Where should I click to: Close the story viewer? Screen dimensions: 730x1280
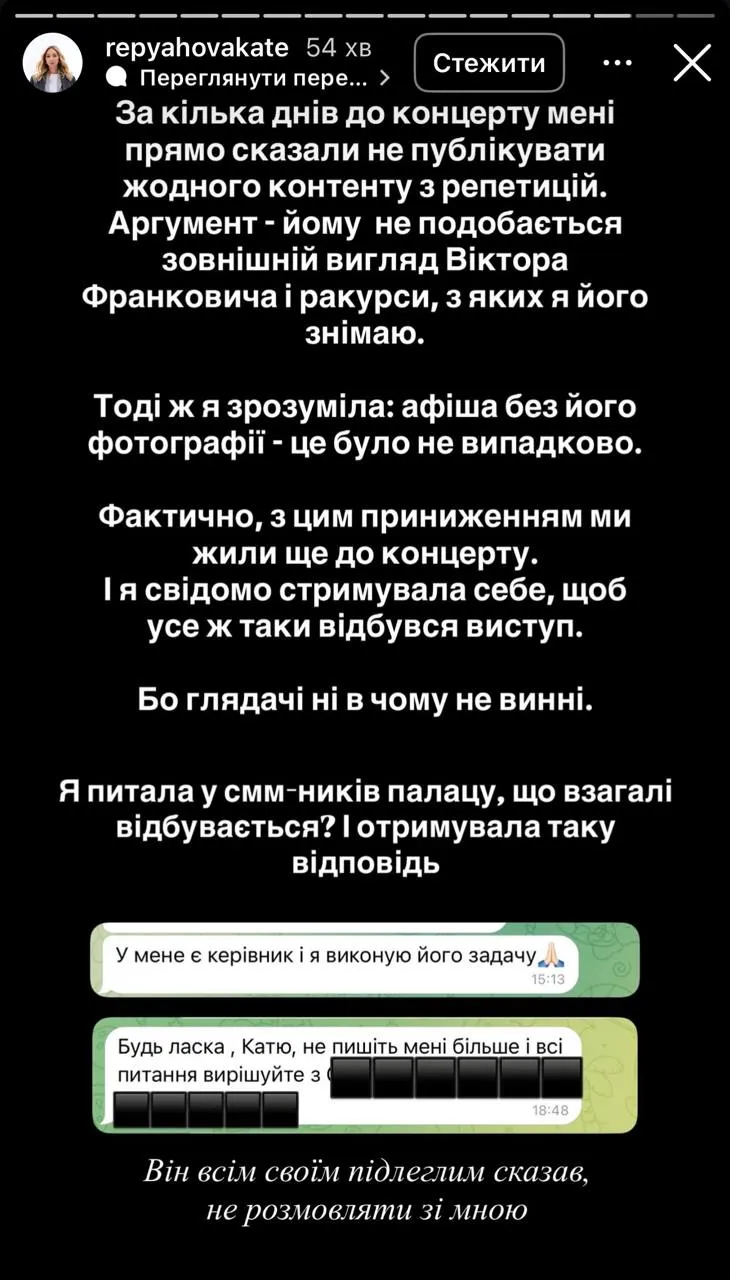click(692, 62)
